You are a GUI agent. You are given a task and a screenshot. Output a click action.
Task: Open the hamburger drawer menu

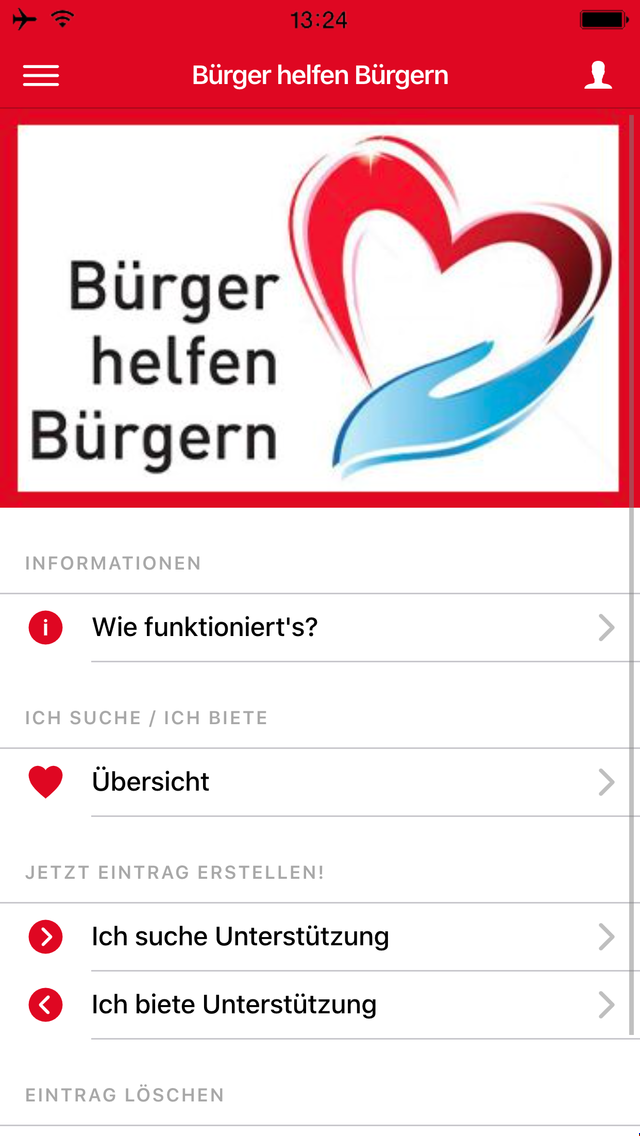pos(41,76)
